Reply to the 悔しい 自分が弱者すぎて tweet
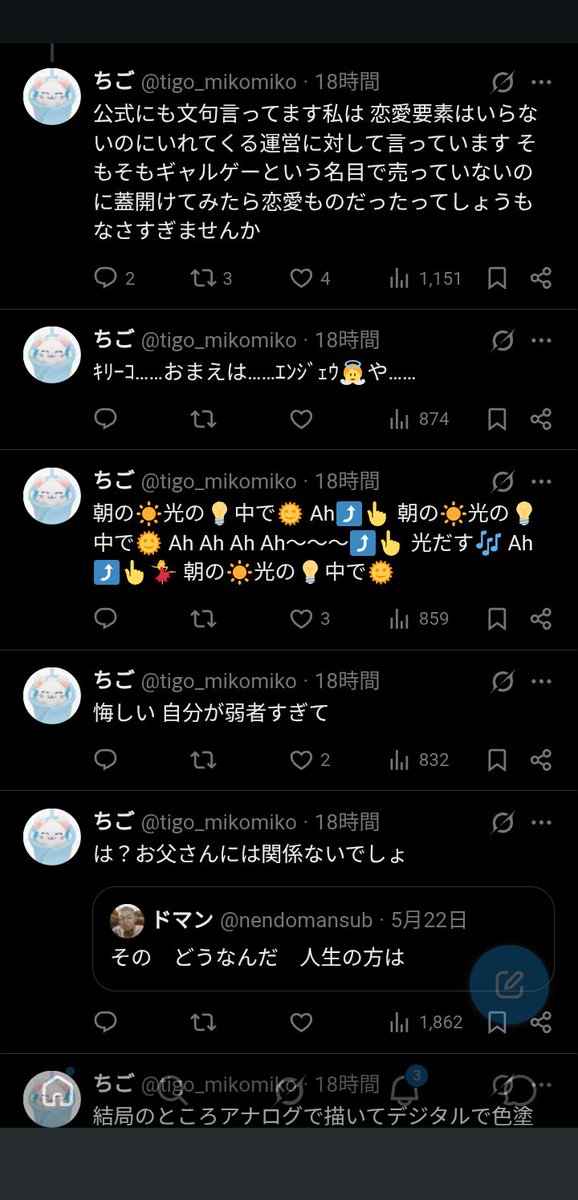Viewport: 578px width, 1200px height. point(106,761)
